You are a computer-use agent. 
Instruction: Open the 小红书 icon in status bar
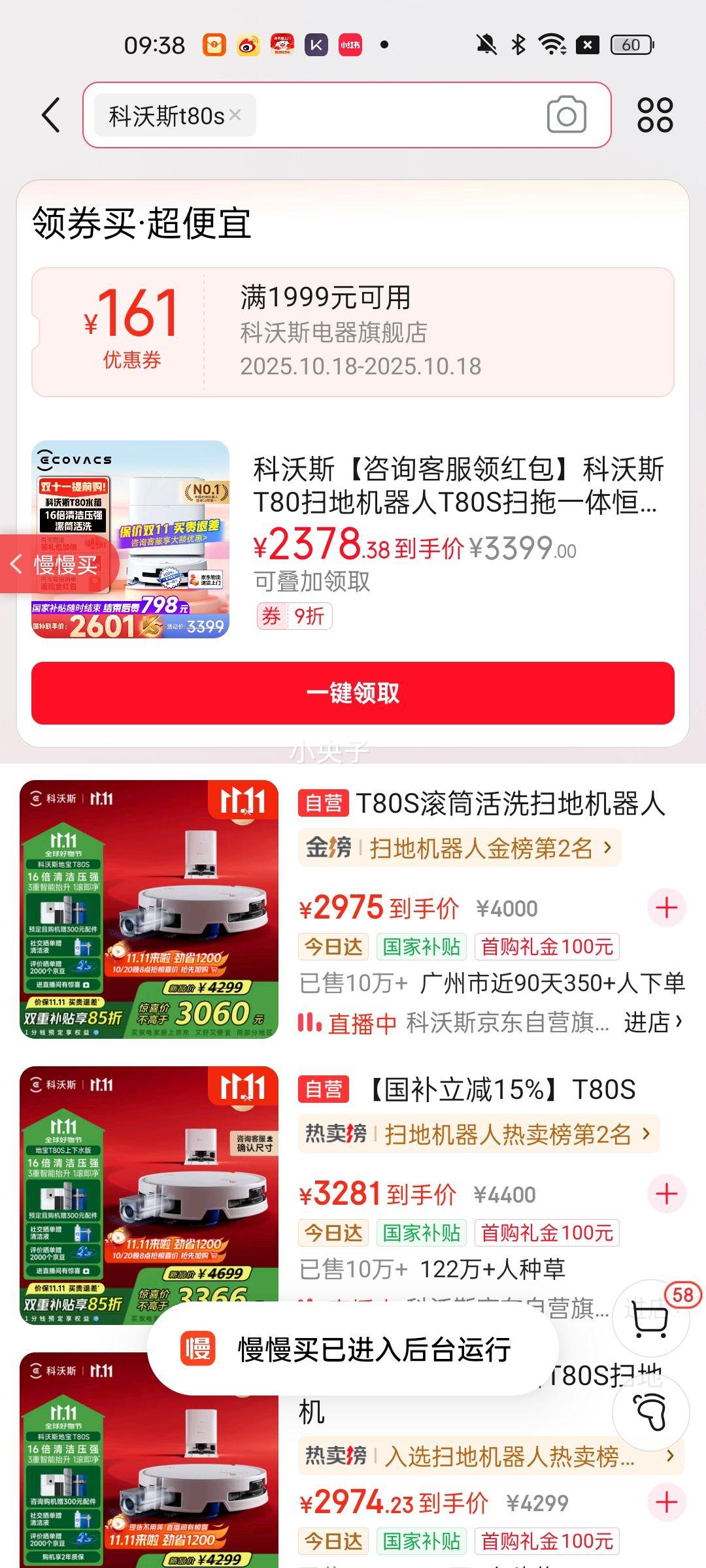click(350, 46)
